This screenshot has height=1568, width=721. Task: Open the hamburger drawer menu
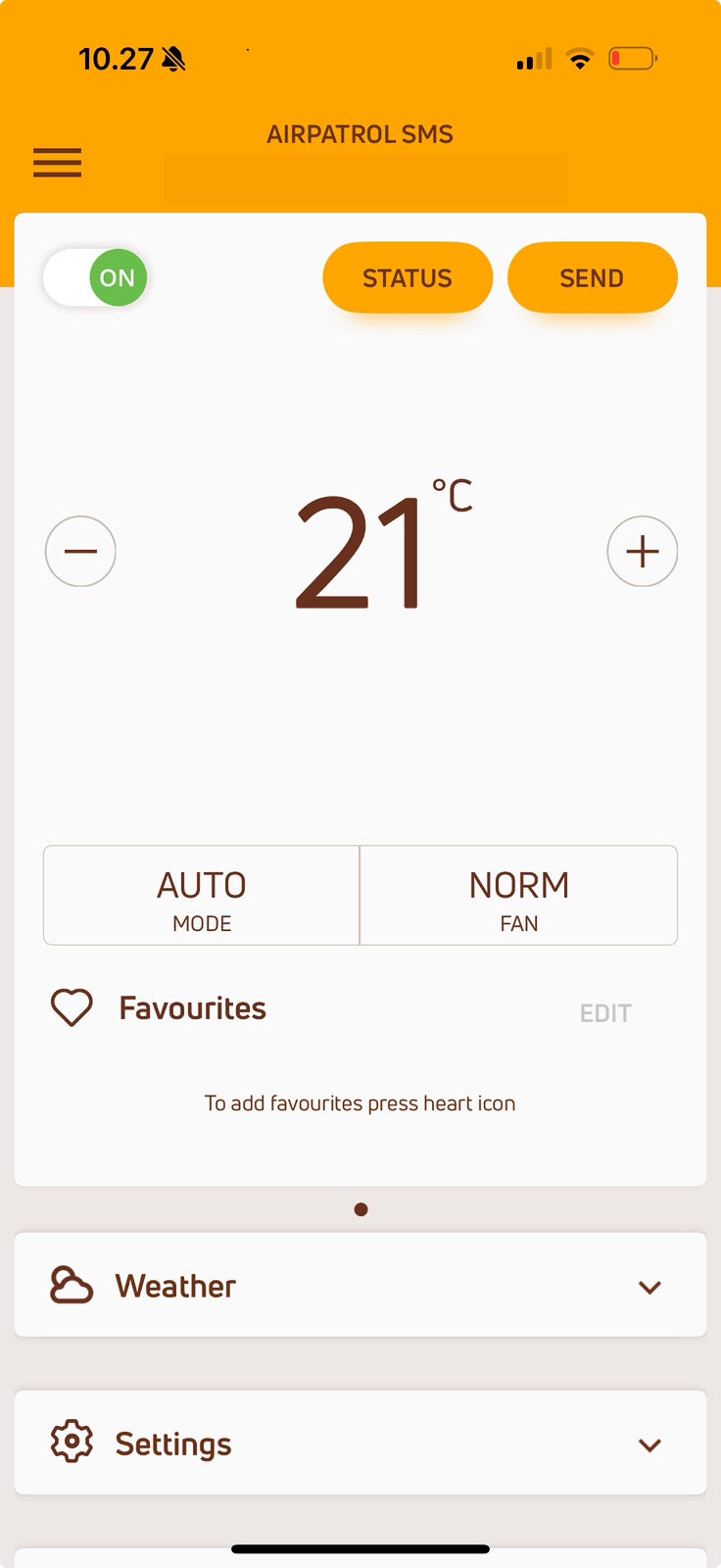point(57,163)
